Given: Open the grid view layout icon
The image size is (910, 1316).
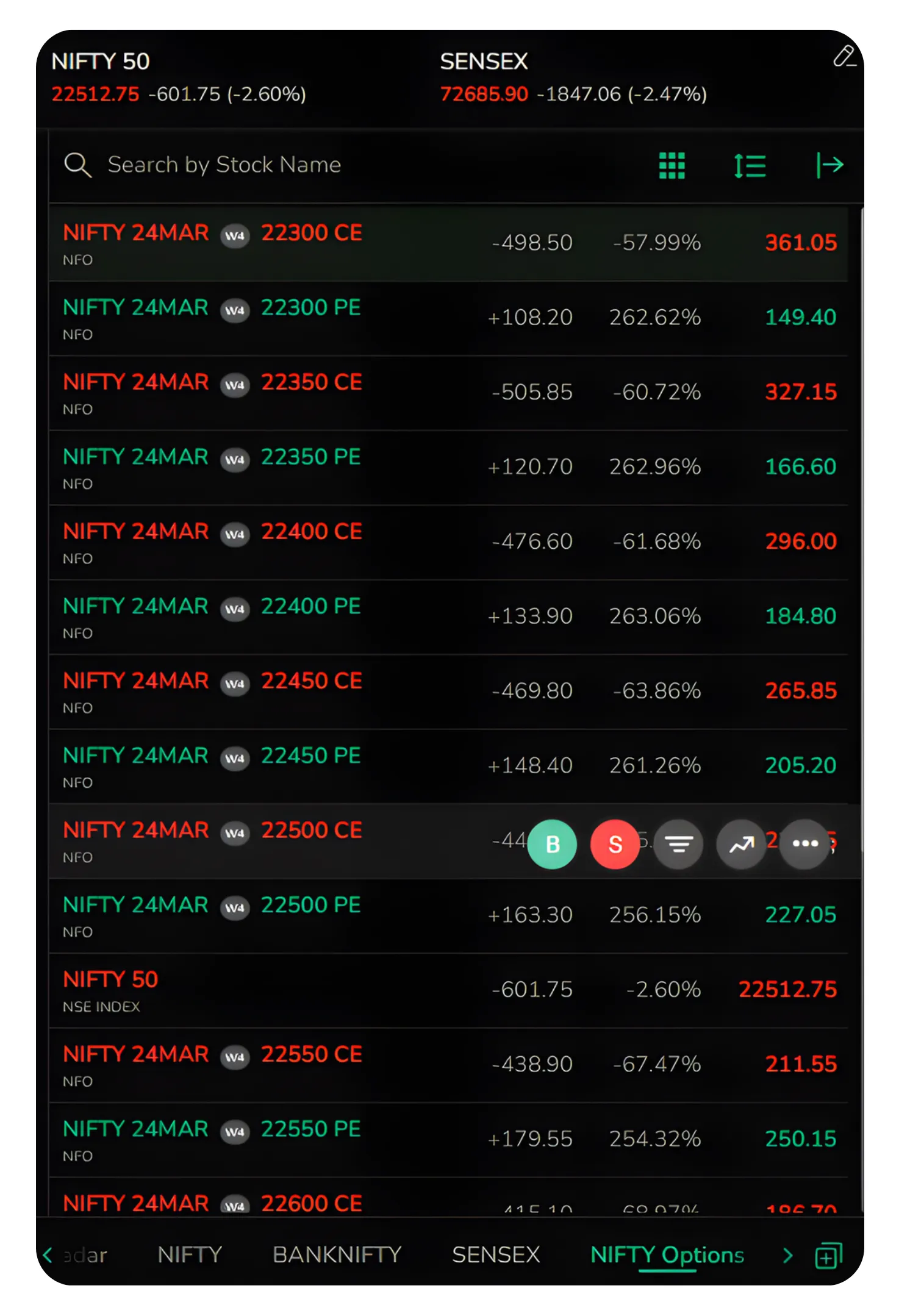Looking at the screenshot, I should [x=671, y=165].
